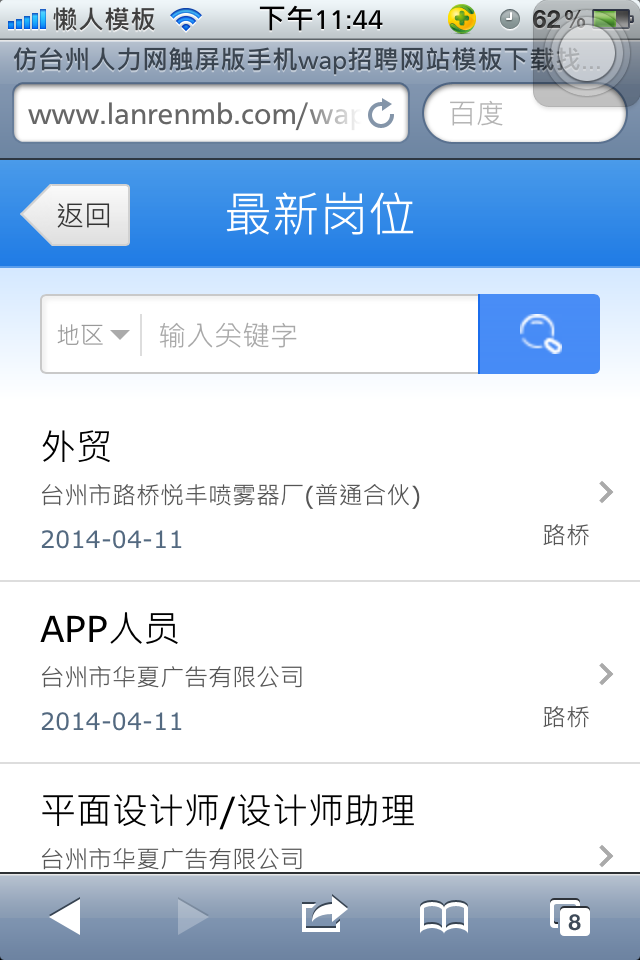640x960 pixels.
Task: Tap the 百度 search field
Action: point(525,115)
